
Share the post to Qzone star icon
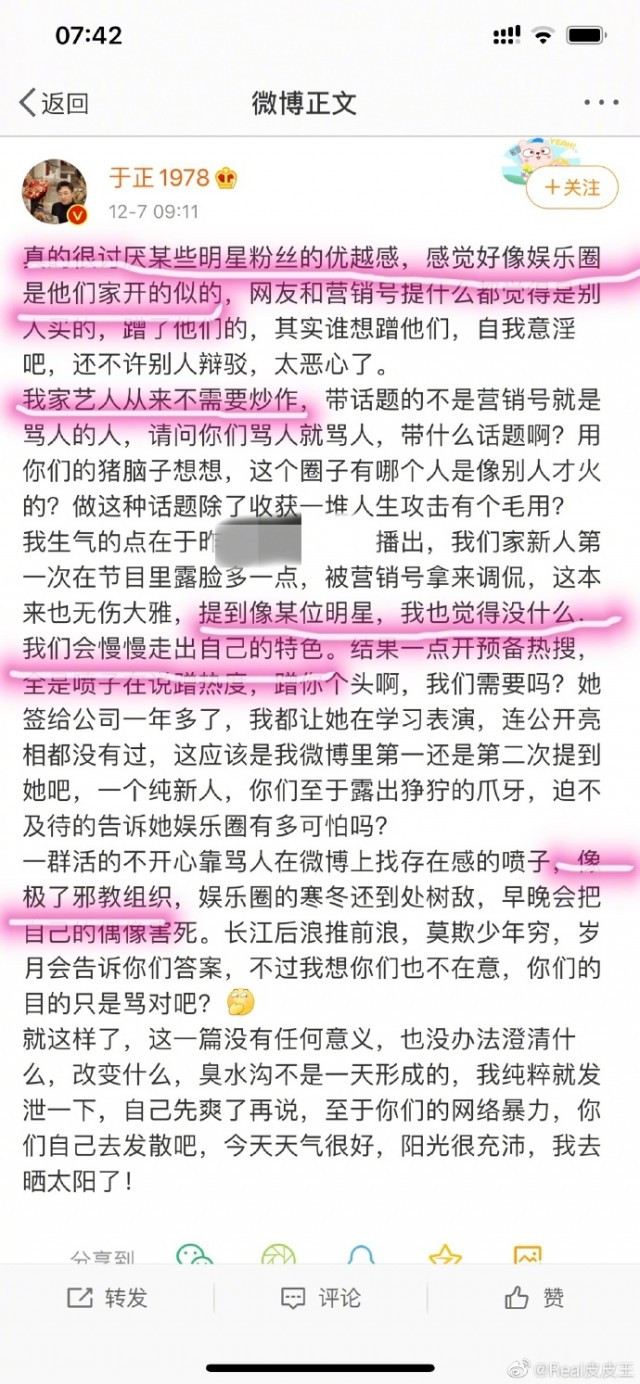[x=445, y=1254]
